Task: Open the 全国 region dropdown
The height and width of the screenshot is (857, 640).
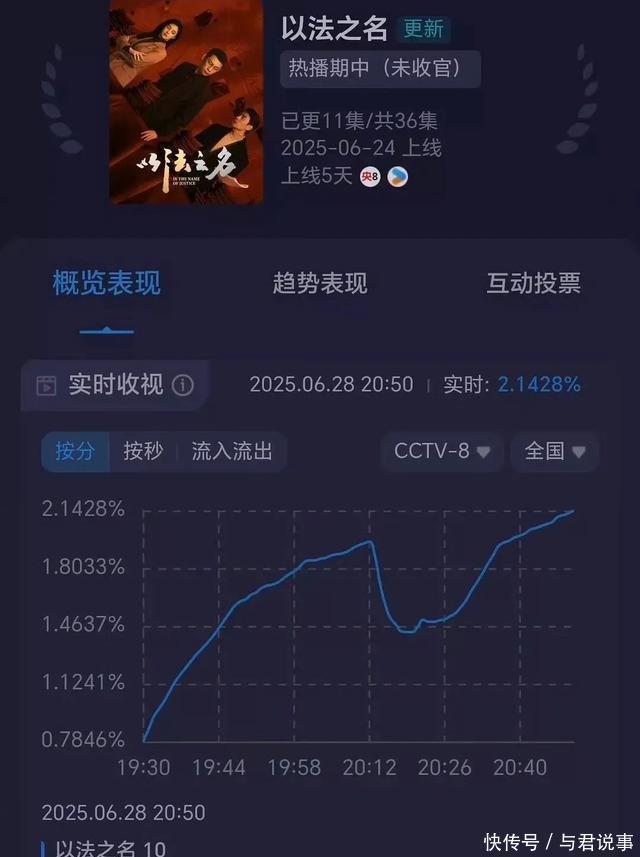Action: pos(554,451)
